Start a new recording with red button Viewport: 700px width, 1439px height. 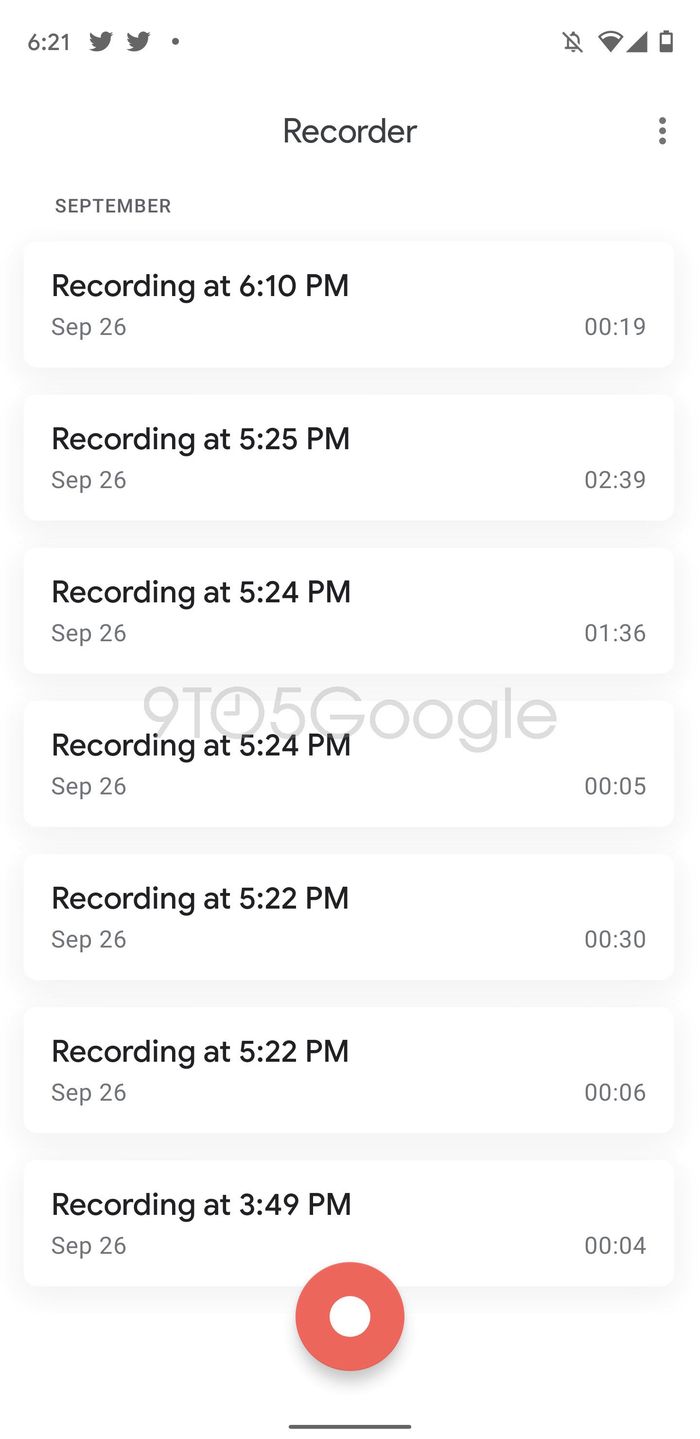click(x=350, y=1316)
